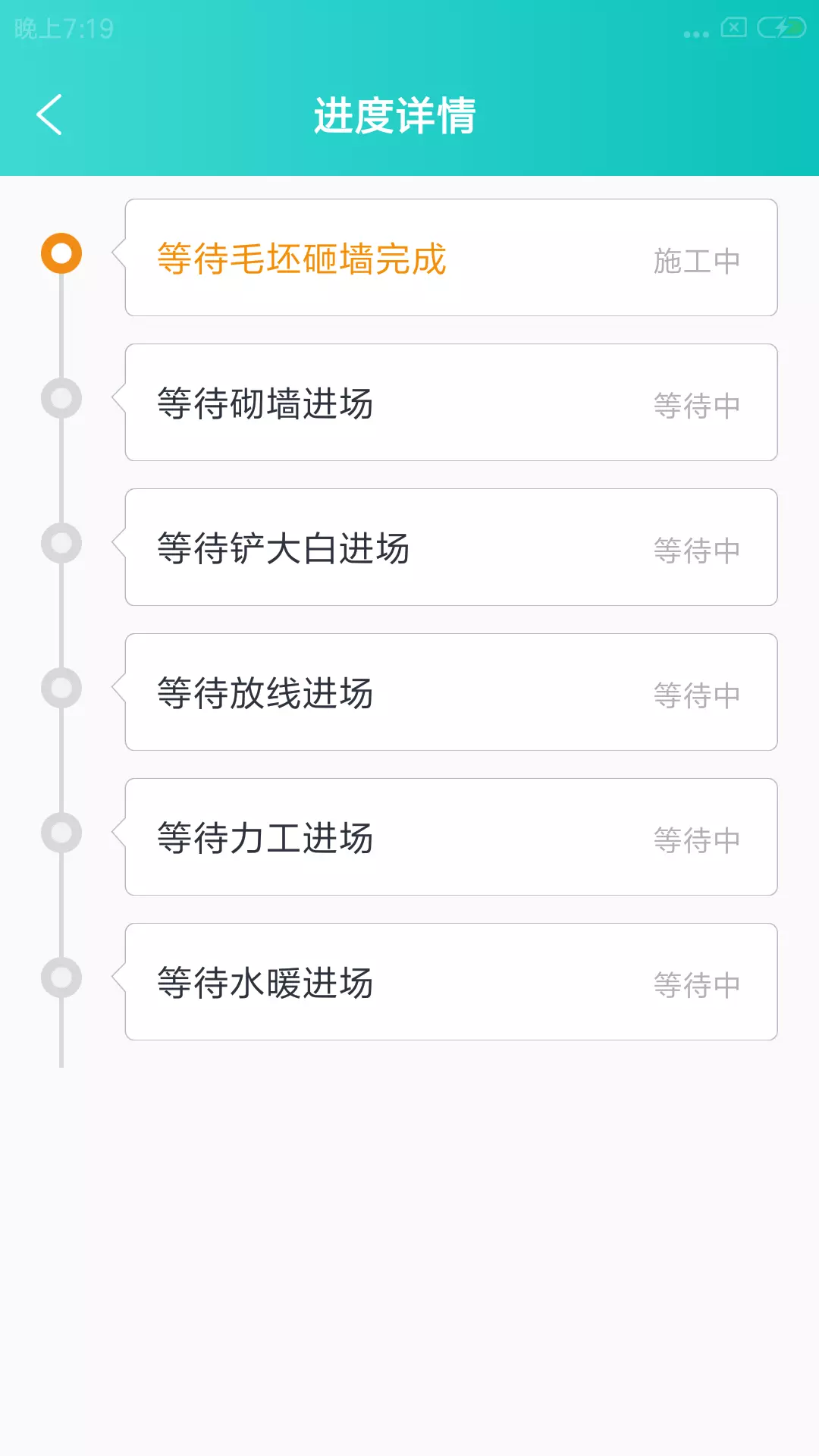
Task: Open the 等待毛坯砸墙完成 progress card
Action: (450, 258)
